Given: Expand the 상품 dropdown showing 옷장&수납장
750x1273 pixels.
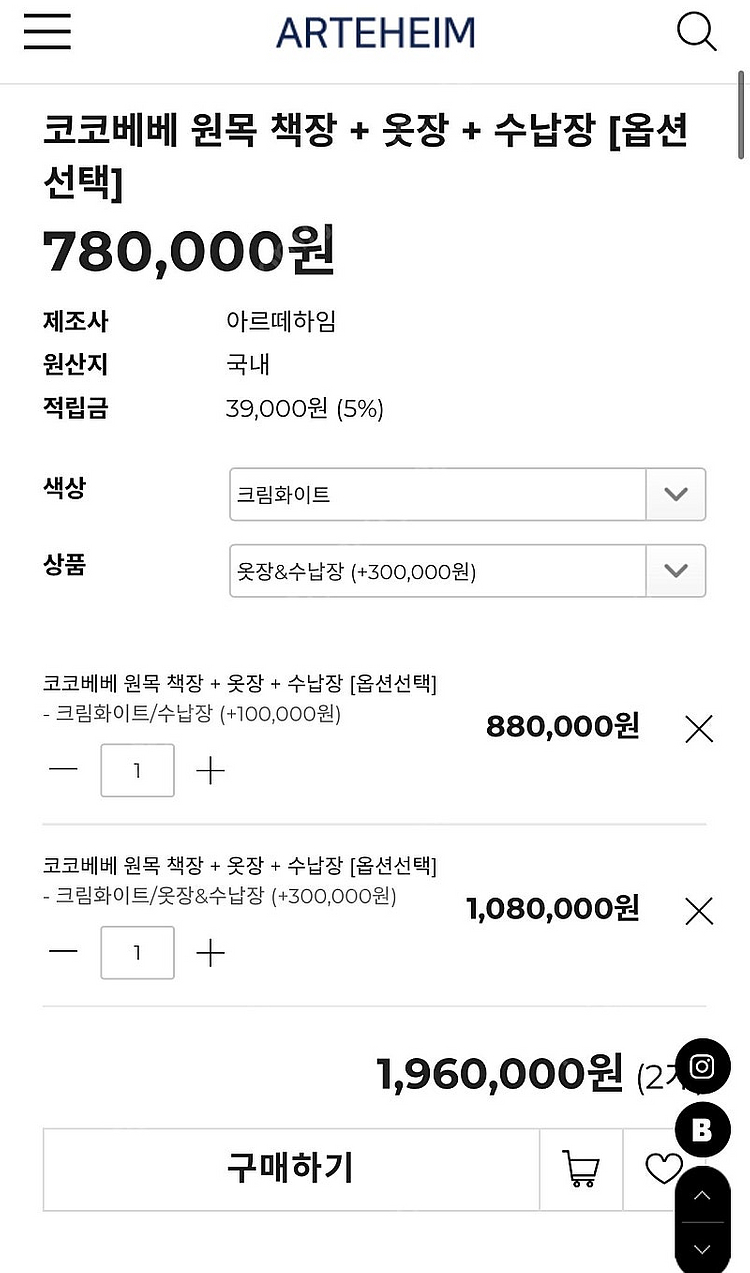Looking at the screenshot, I should (467, 571).
